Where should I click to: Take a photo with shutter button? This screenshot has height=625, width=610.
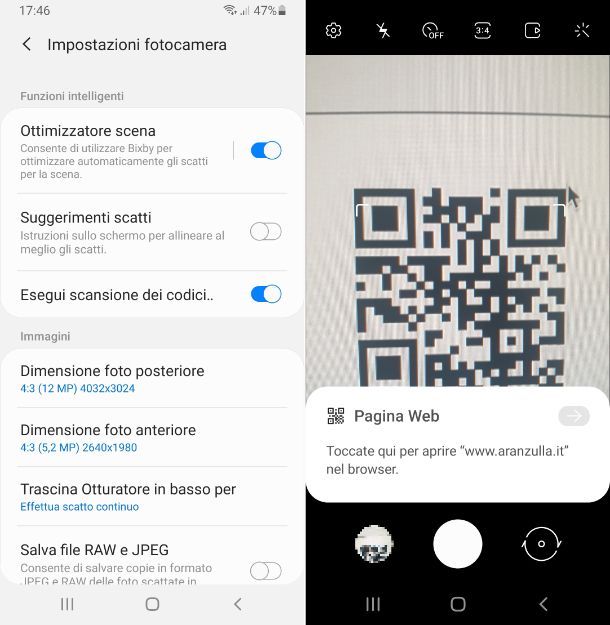458,544
